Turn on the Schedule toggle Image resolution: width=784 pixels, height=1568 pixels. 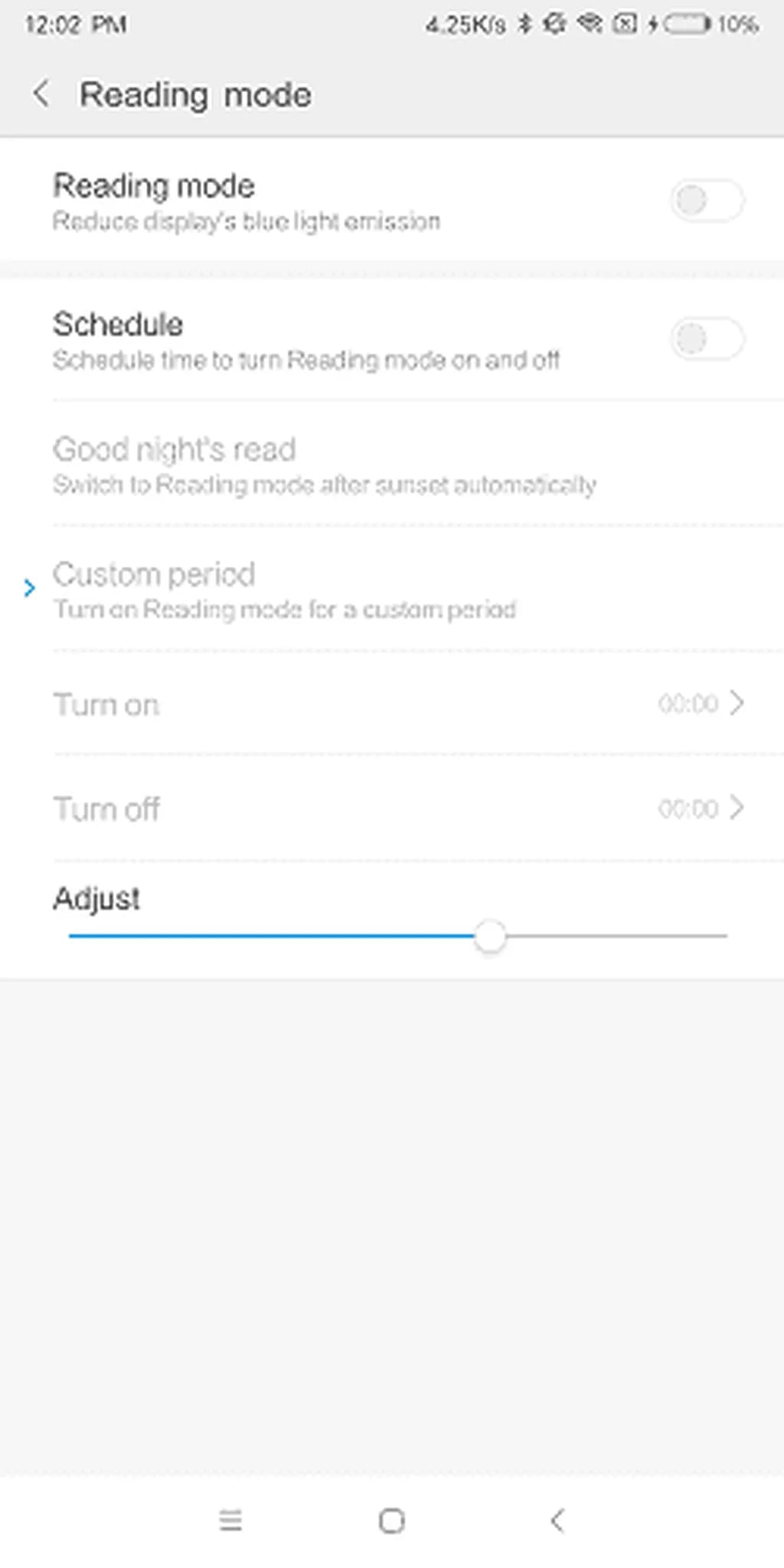[x=707, y=339]
